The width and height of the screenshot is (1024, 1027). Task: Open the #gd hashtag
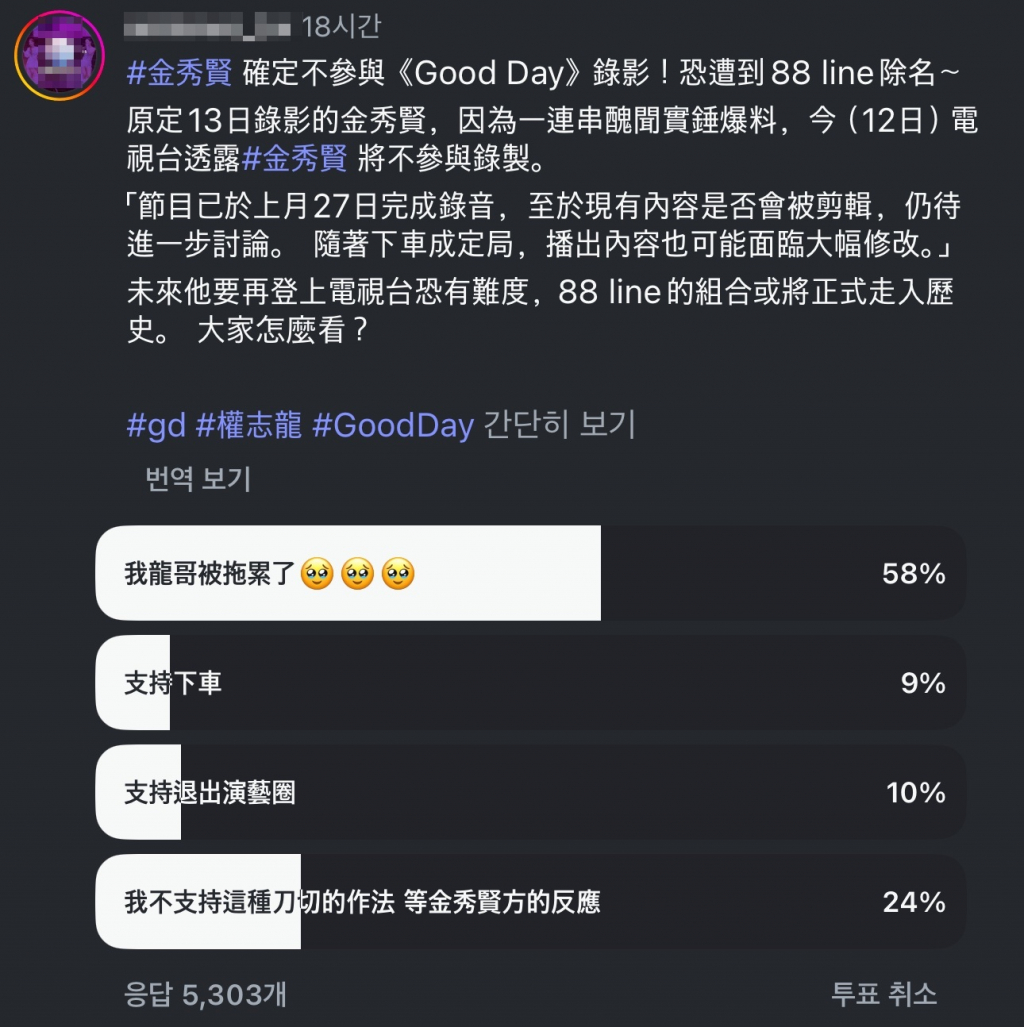pos(157,425)
